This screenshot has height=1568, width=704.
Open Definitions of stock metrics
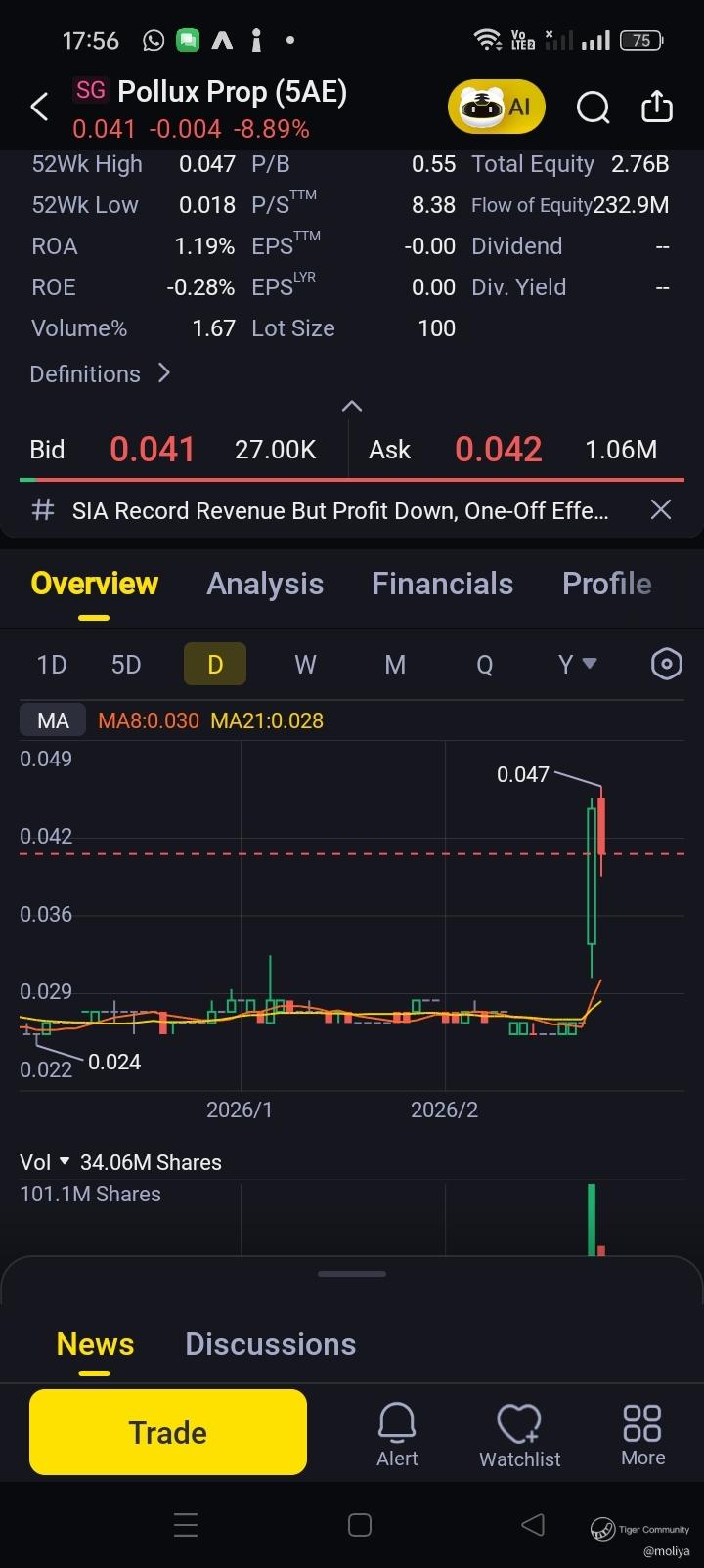tap(100, 374)
